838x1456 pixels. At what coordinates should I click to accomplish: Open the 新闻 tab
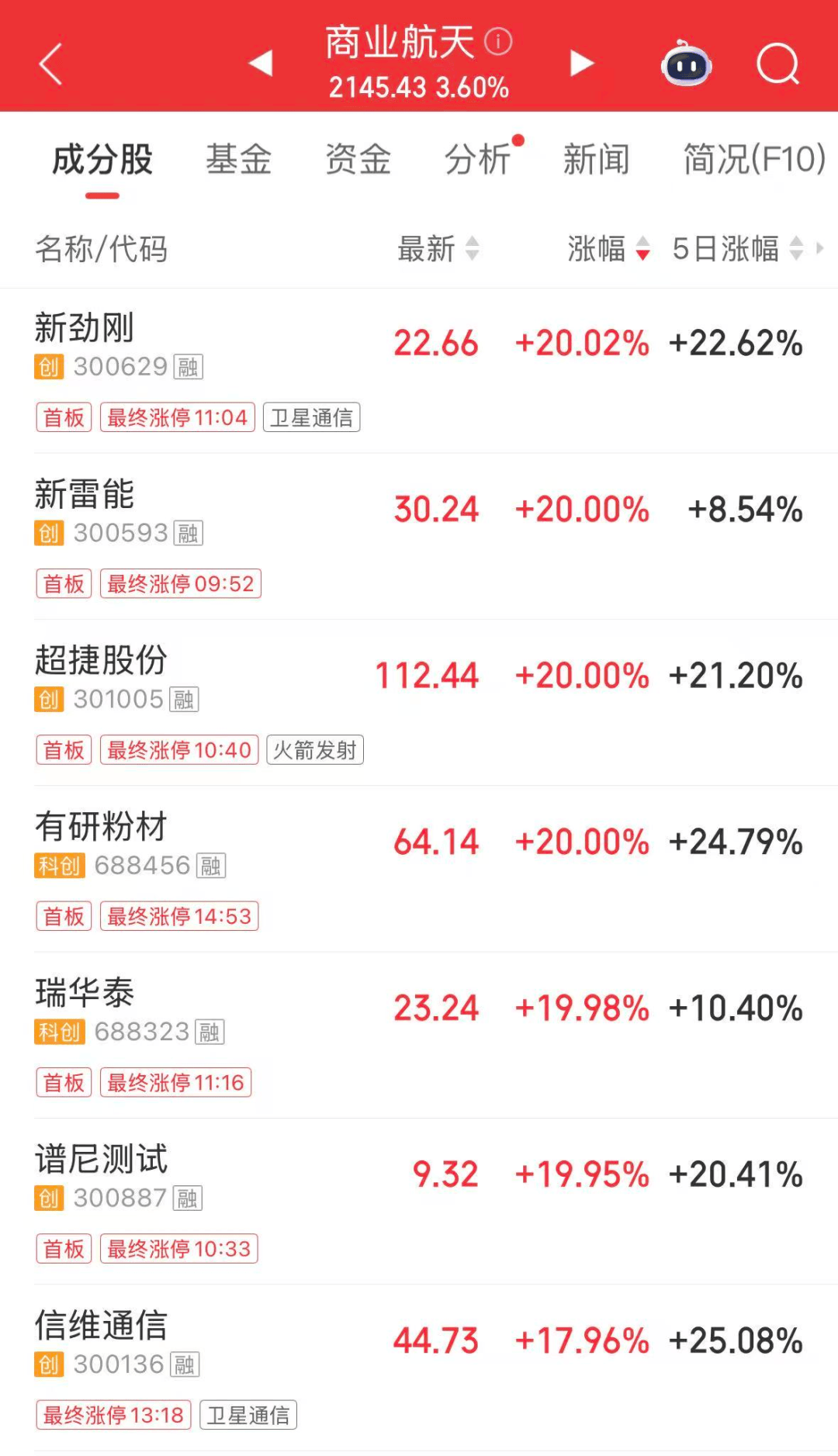tap(597, 158)
